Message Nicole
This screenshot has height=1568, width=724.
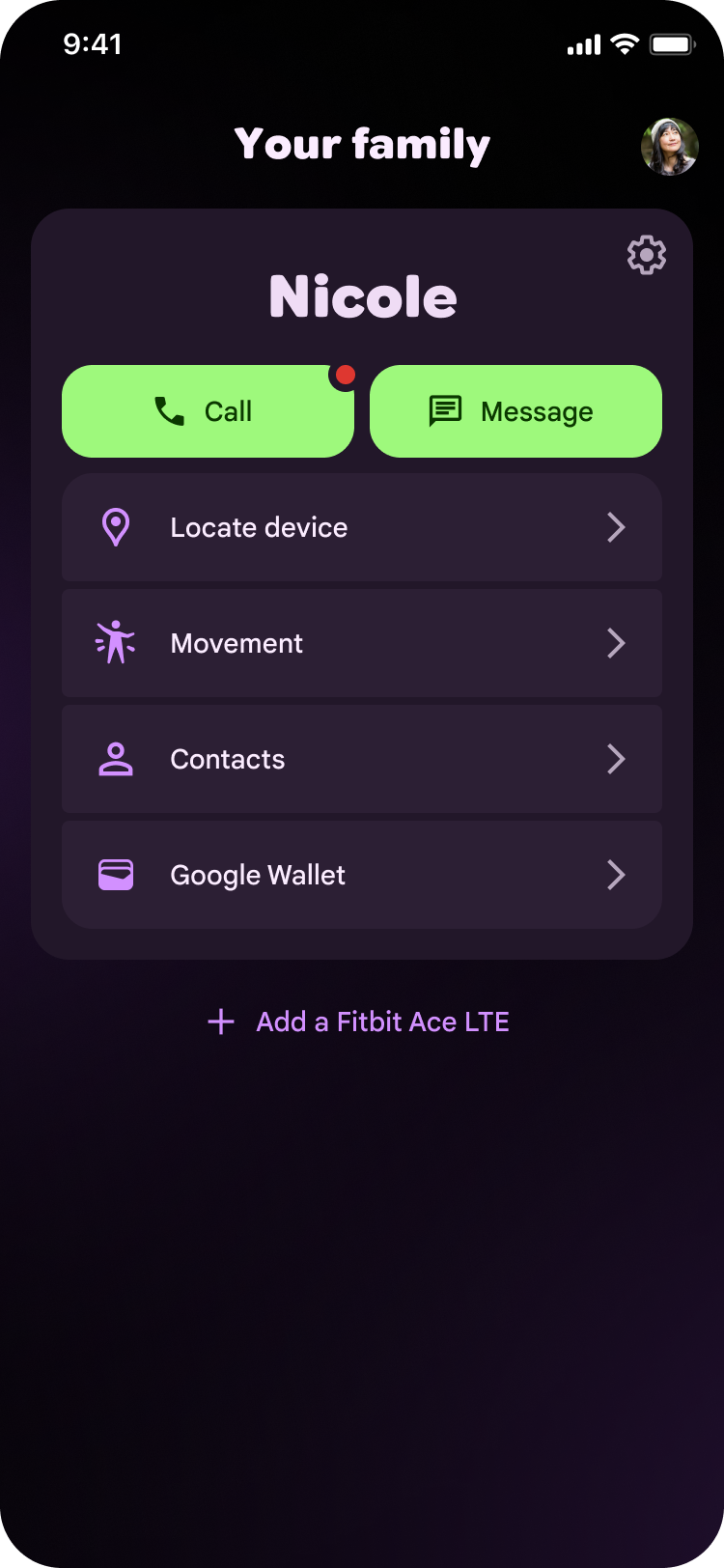515,411
